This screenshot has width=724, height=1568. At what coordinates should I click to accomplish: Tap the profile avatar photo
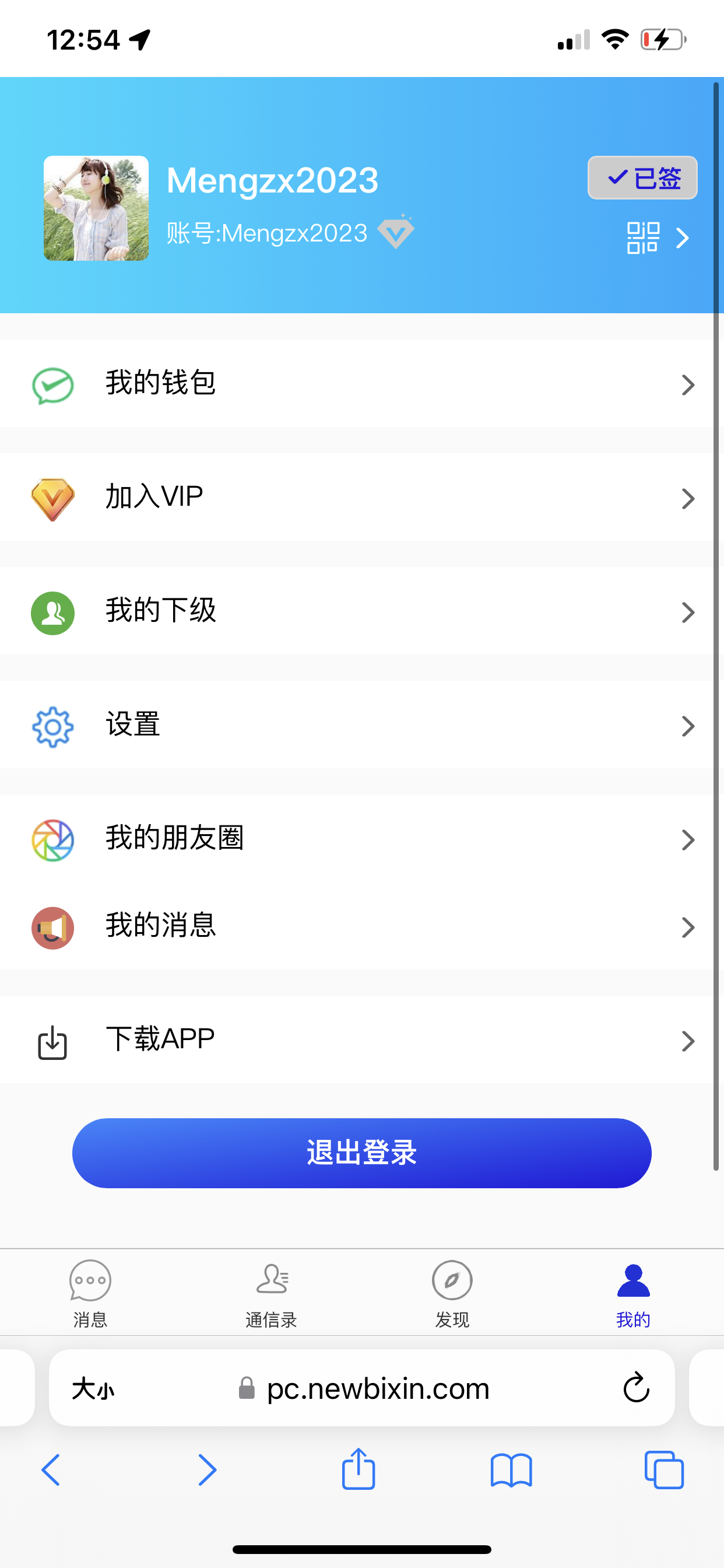[96, 208]
